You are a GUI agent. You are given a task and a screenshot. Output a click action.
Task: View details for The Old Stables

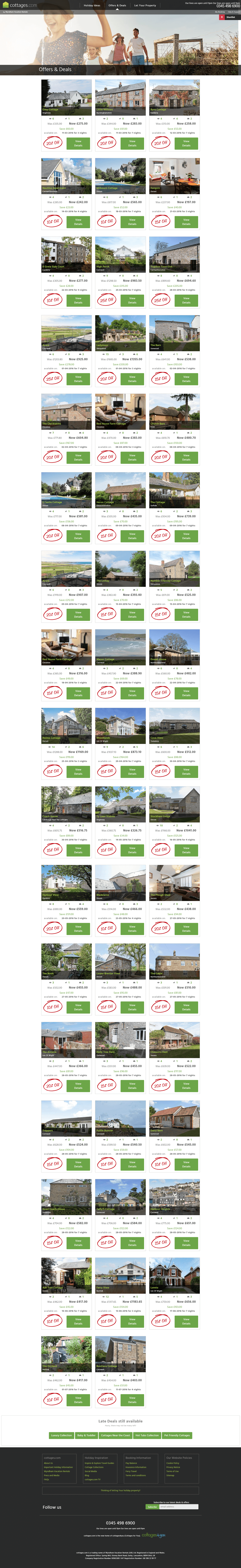(78, 457)
